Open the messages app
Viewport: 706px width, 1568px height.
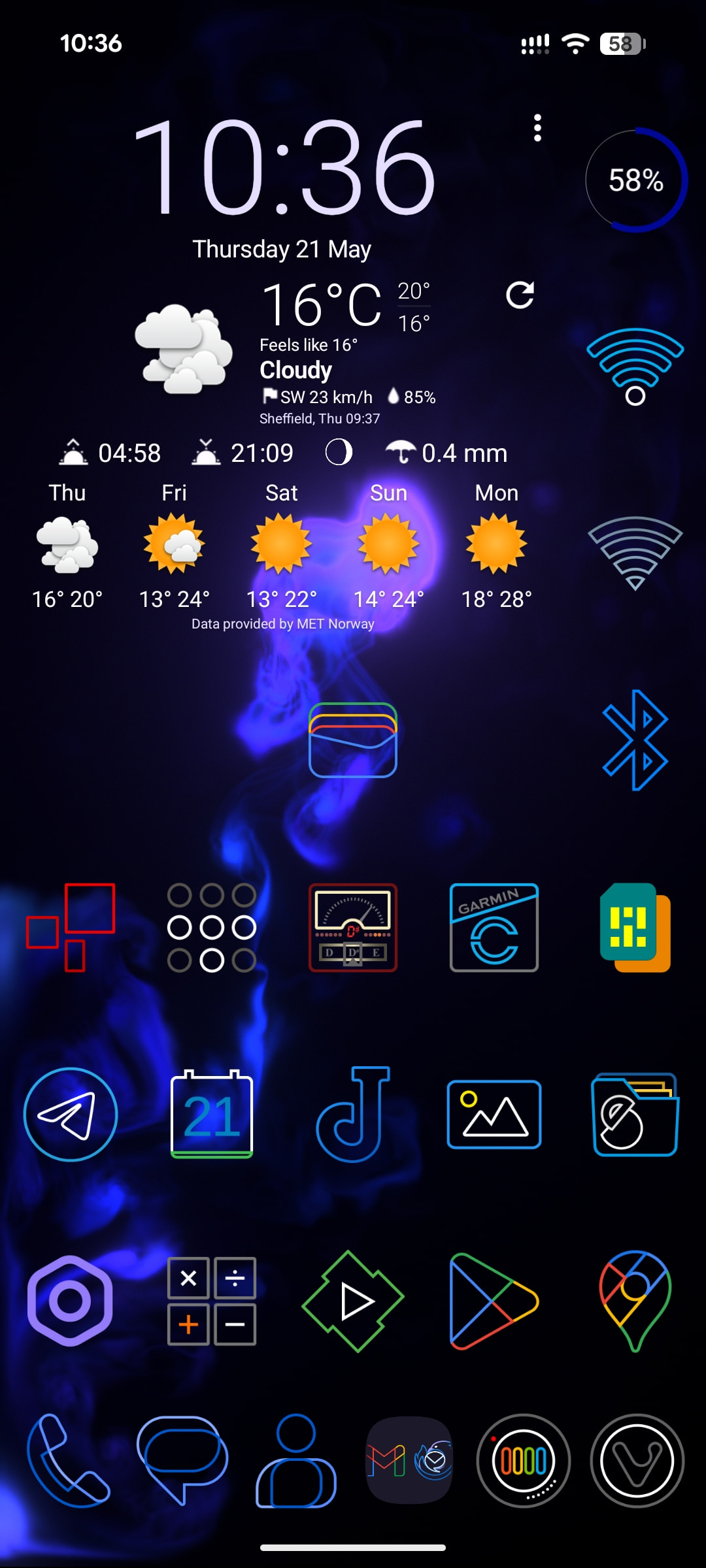pos(182,1461)
